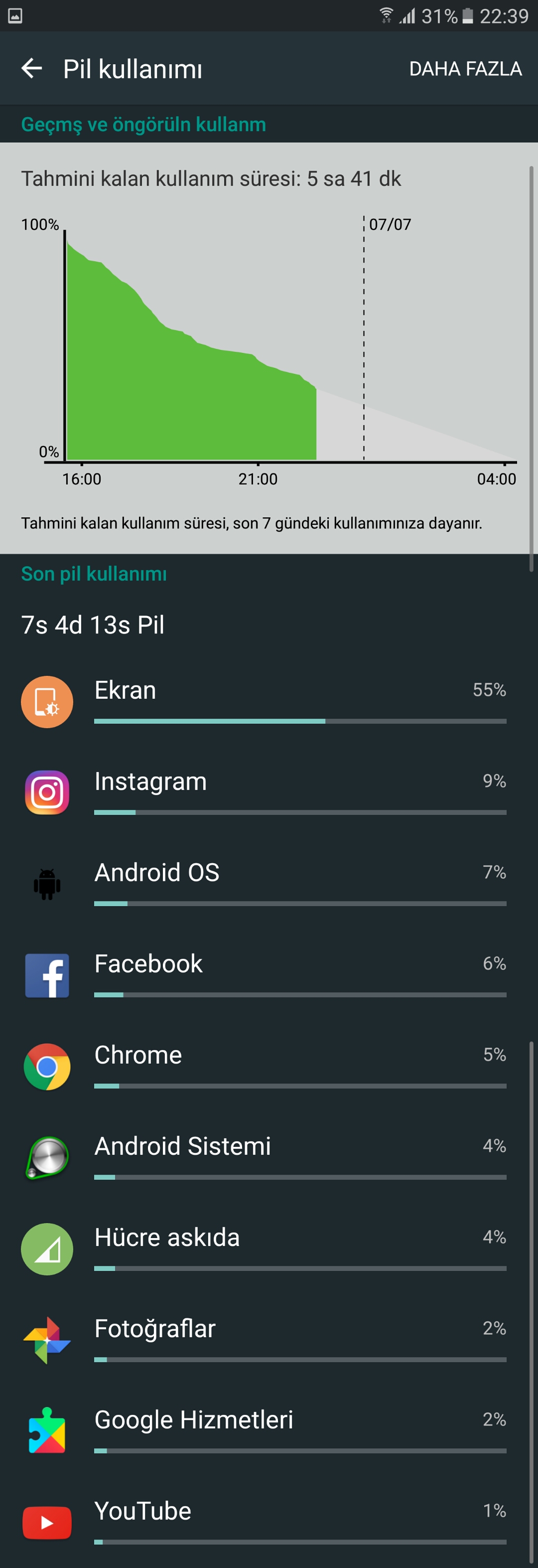Open Facebook battery usage details
The height and width of the screenshot is (1568, 538).
[268, 975]
